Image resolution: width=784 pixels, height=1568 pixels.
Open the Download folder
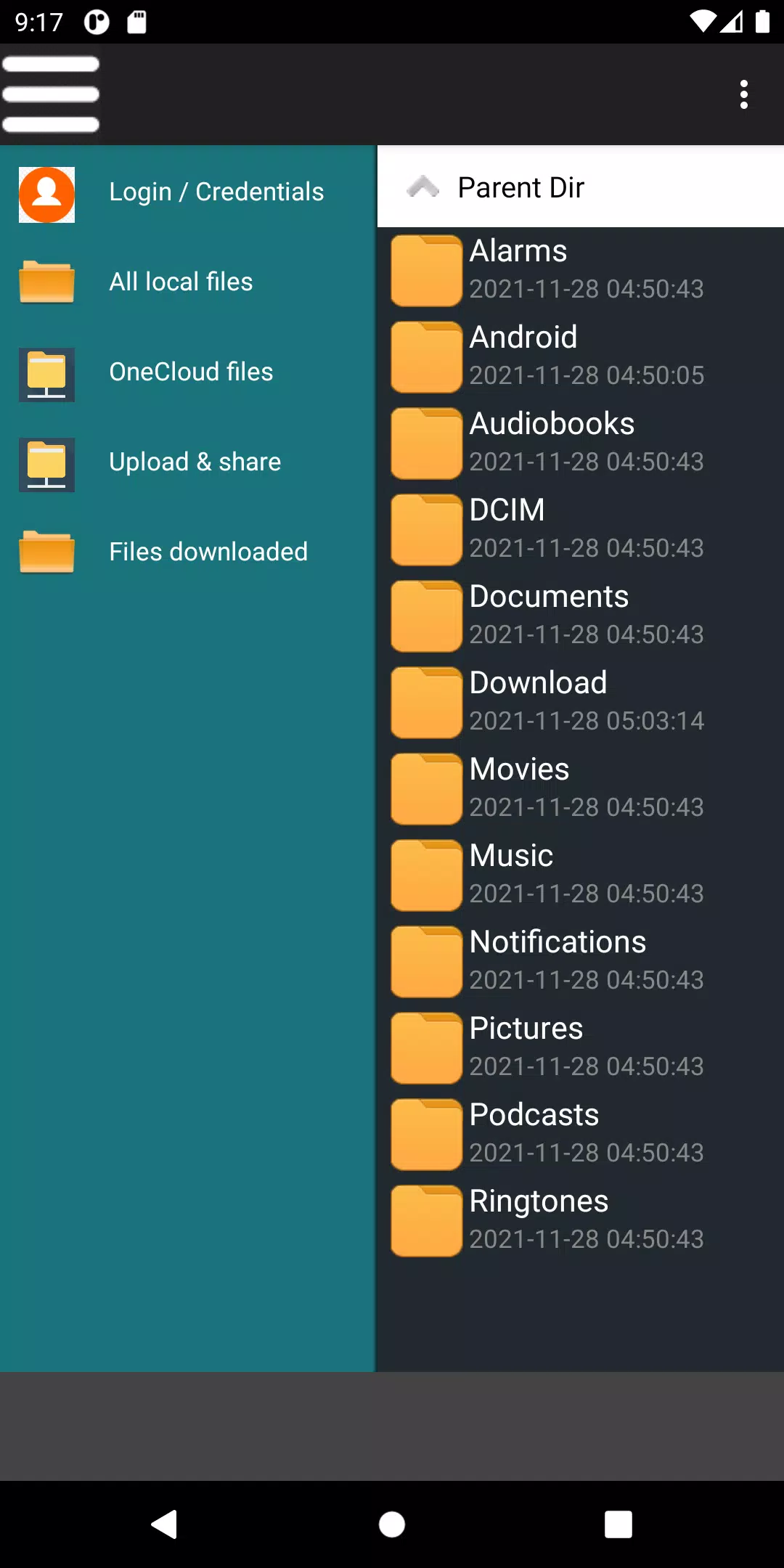click(x=581, y=702)
